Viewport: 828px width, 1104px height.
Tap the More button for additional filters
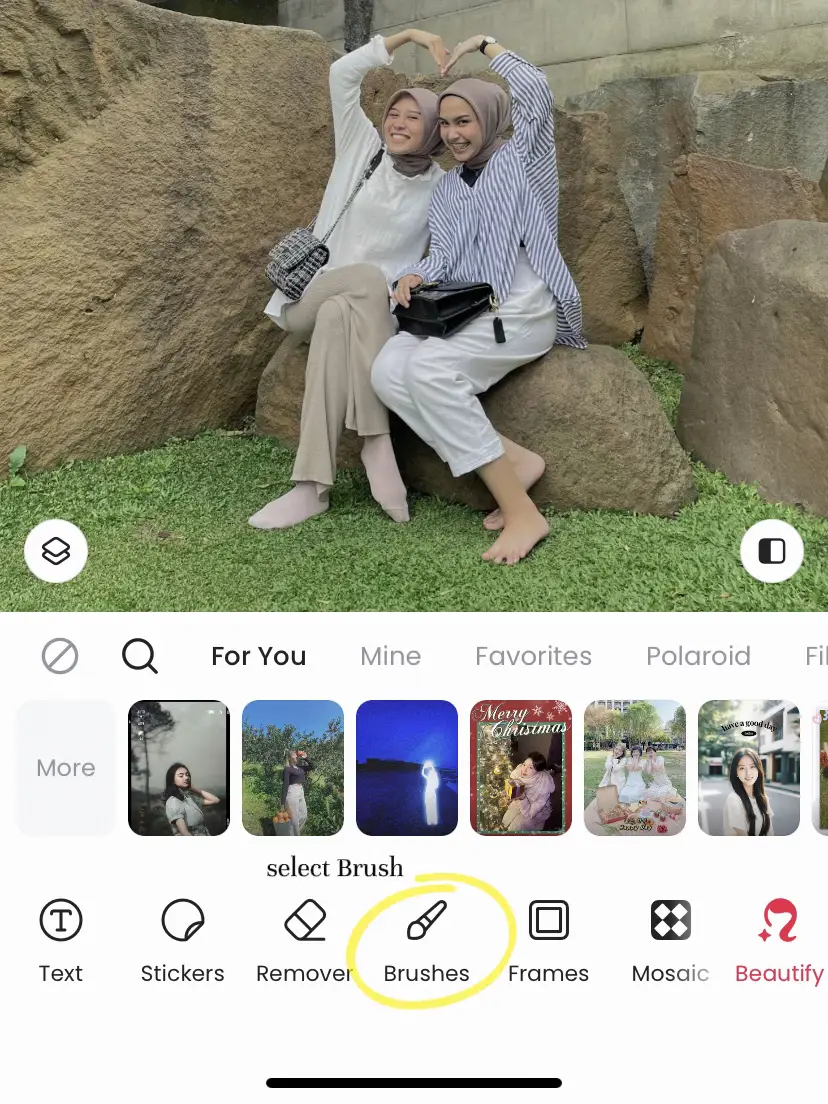point(65,768)
